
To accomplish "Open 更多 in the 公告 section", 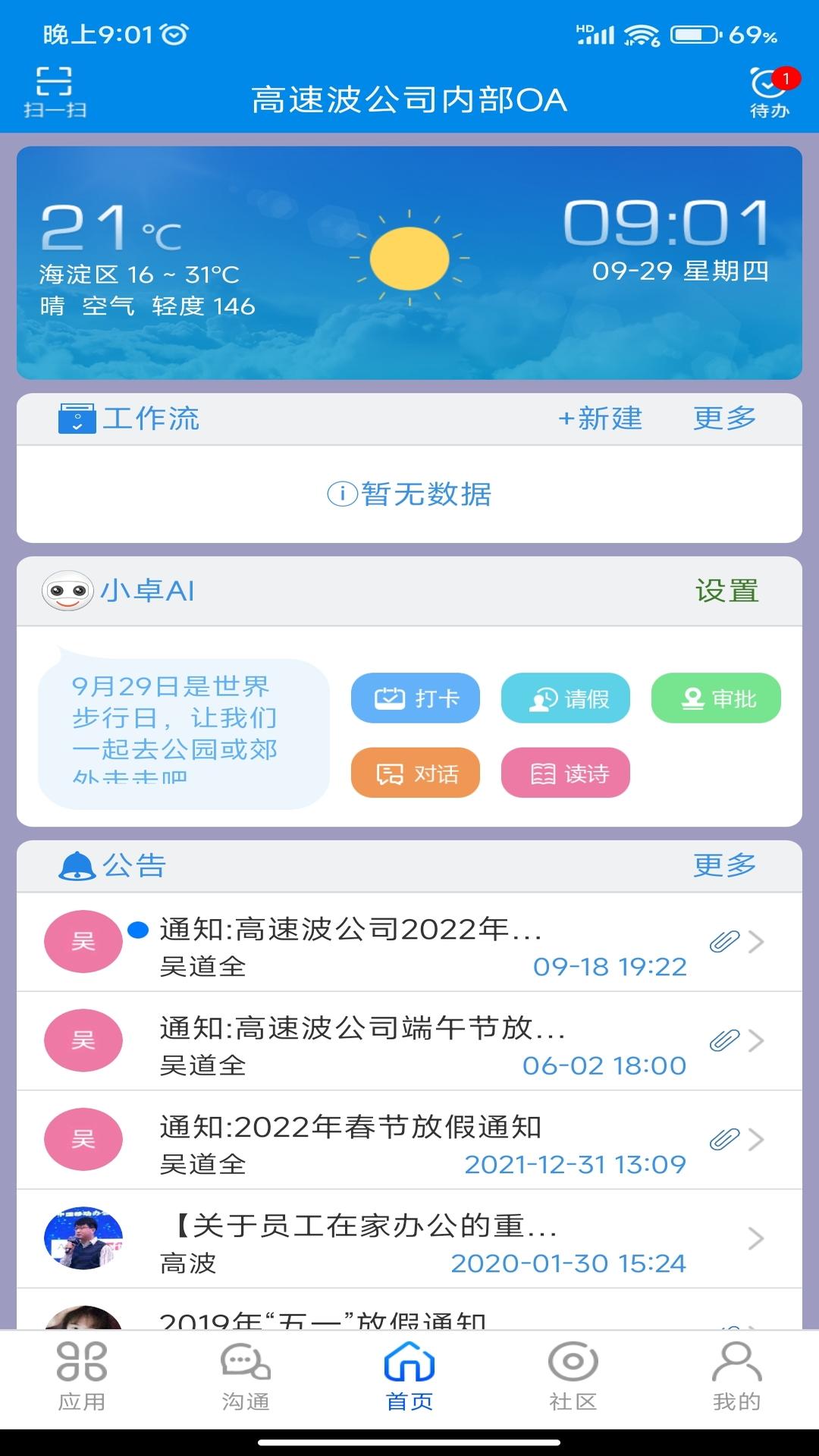I will pos(724,865).
